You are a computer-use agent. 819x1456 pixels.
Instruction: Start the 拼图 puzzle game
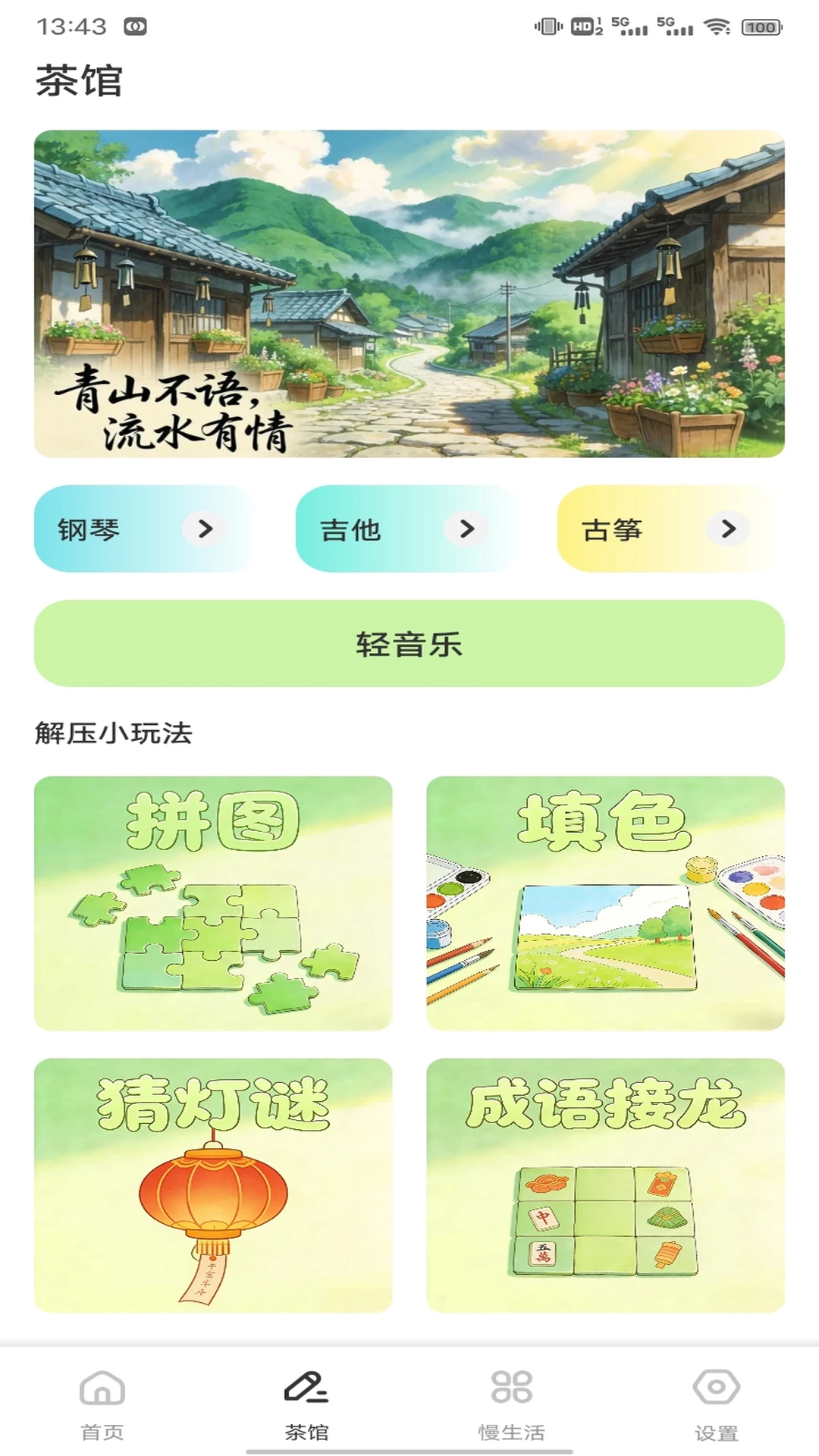(213, 903)
